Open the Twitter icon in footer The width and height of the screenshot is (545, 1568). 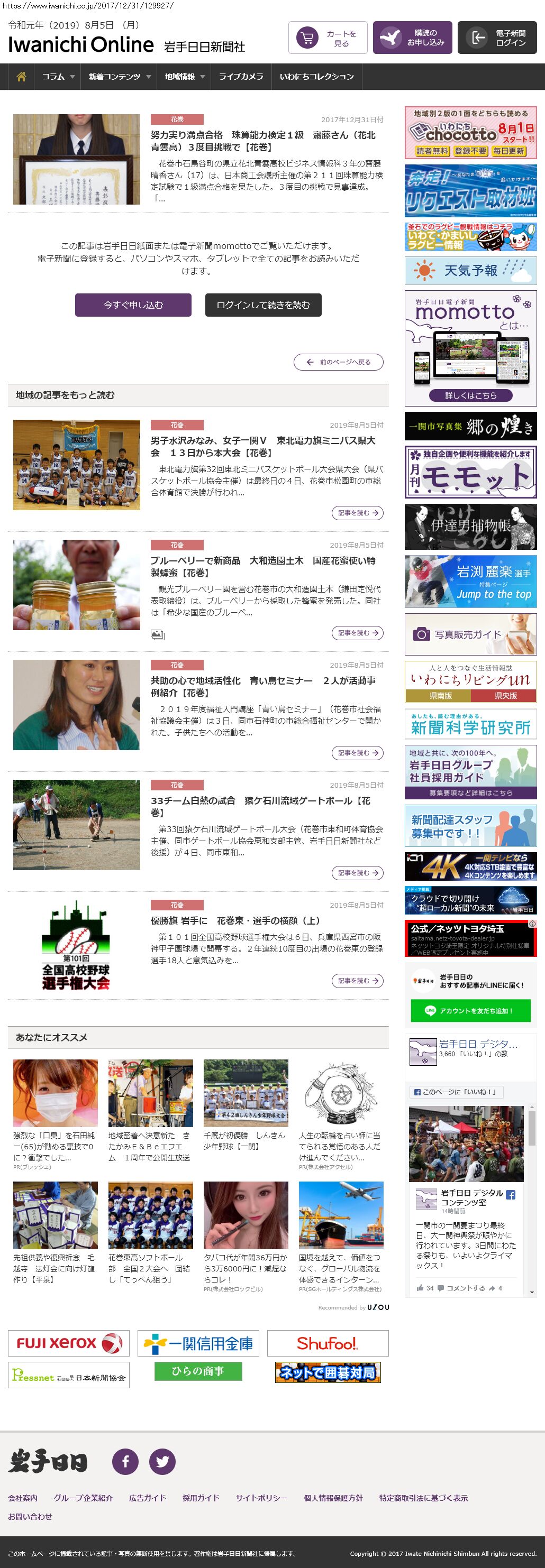pos(162,1462)
